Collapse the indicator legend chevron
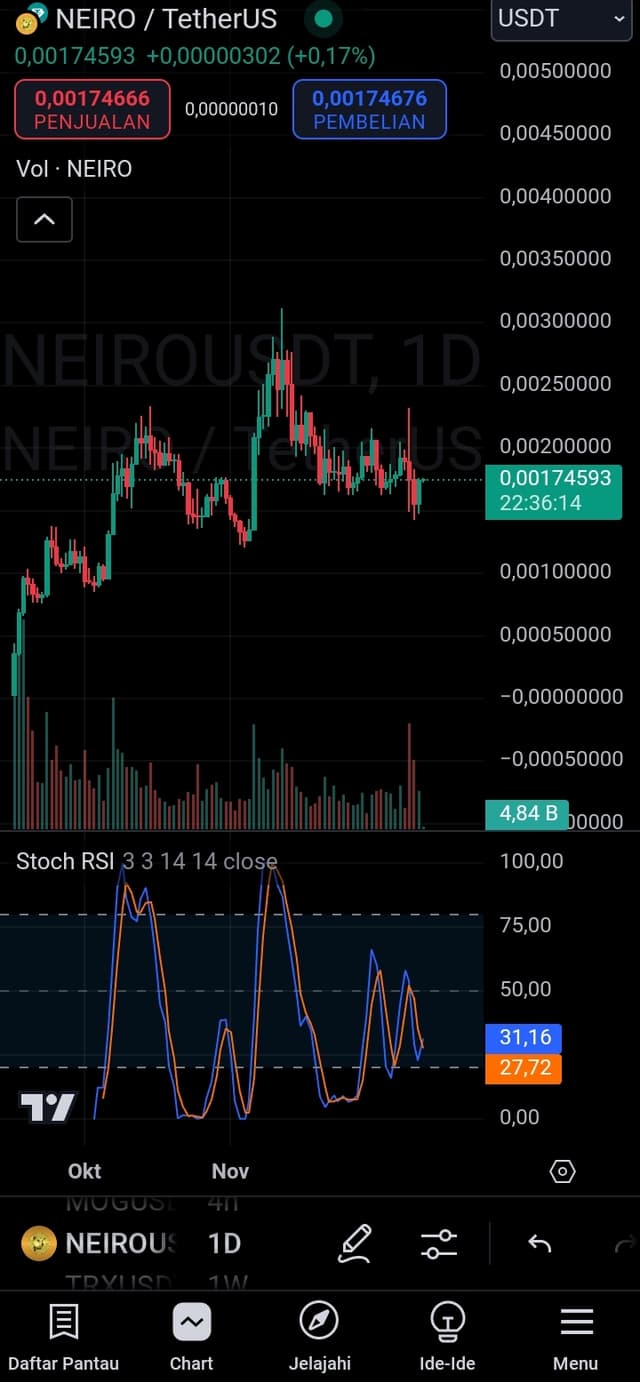Image resolution: width=640 pixels, height=1382 pixels. pos(44,220)
